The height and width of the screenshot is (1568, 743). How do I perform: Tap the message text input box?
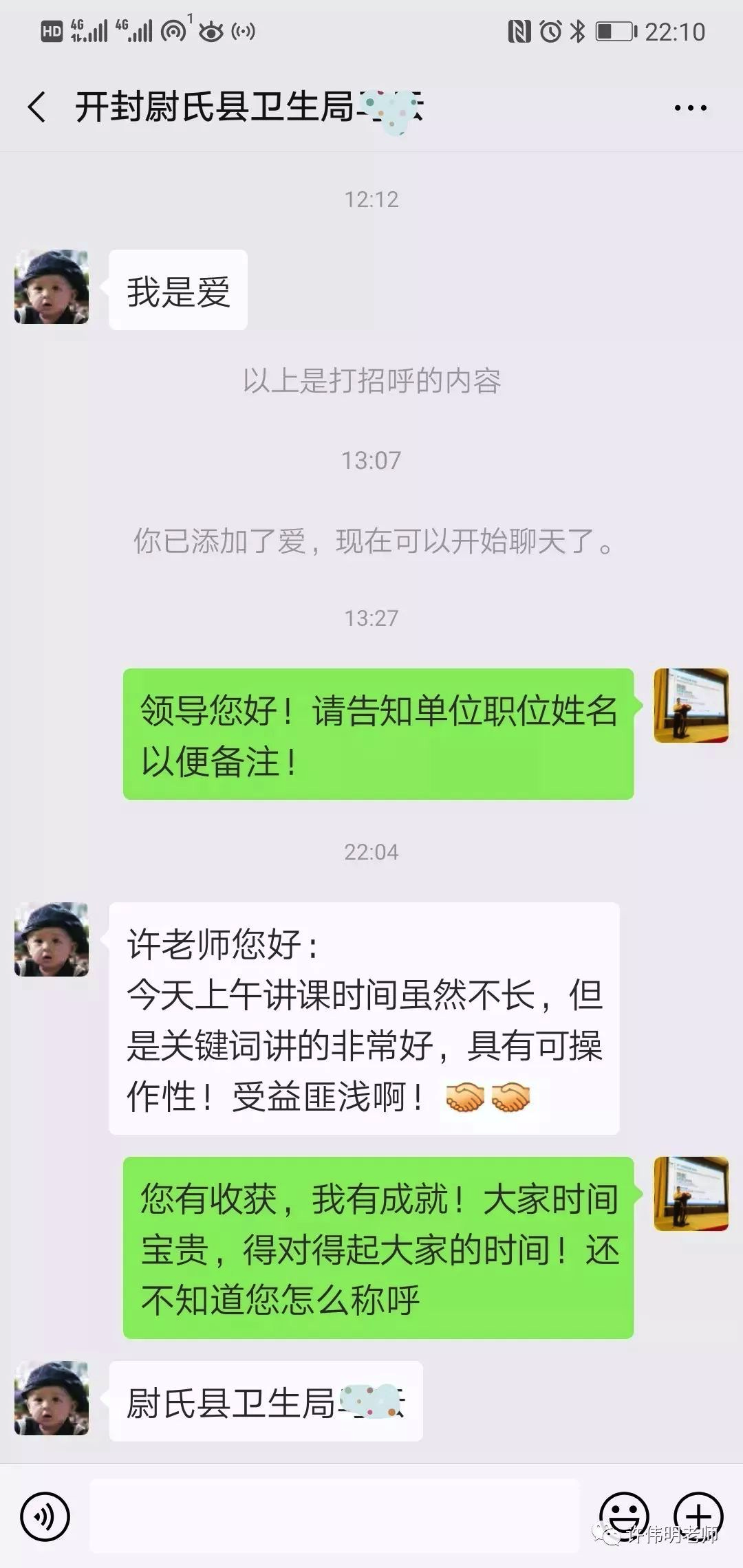[x=334, y=1516]
